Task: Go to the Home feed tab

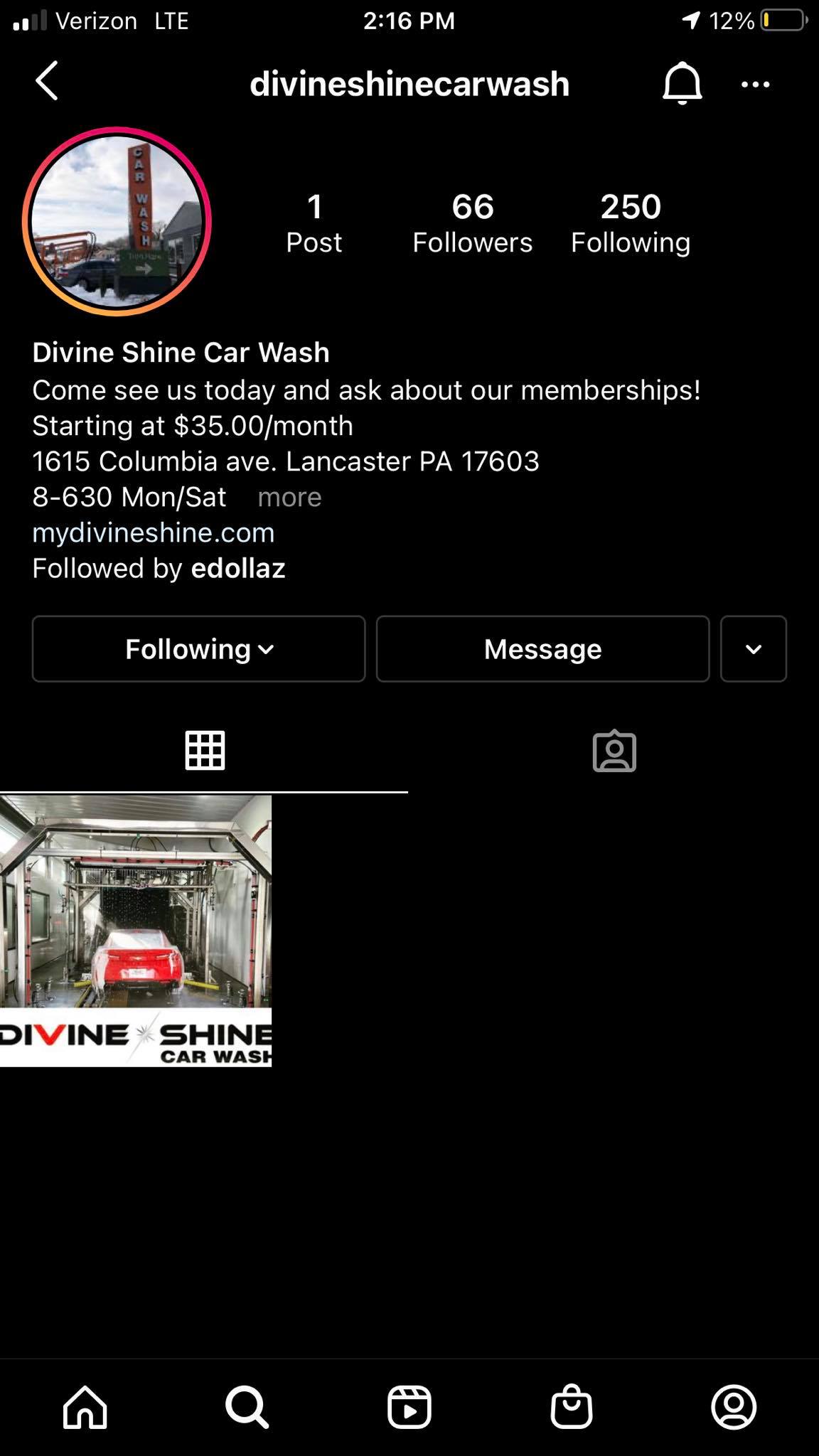Action: (x=85, y=1407)
